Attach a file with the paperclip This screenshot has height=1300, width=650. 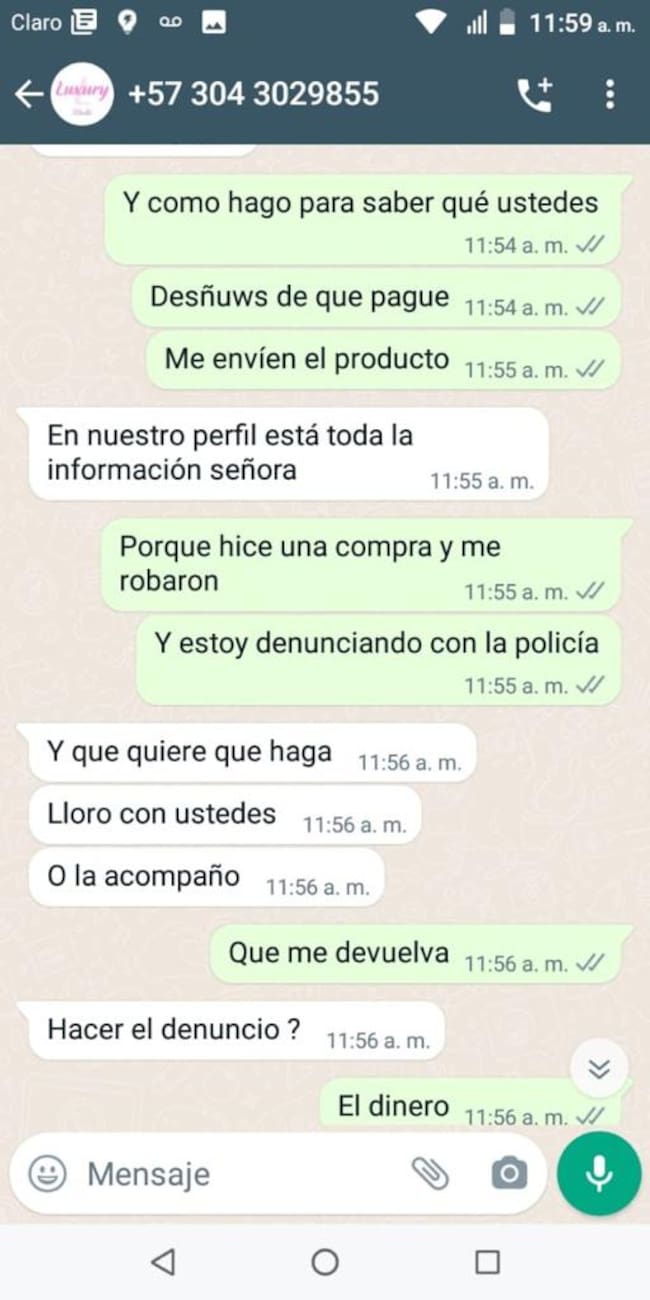tap(430, 1173)
